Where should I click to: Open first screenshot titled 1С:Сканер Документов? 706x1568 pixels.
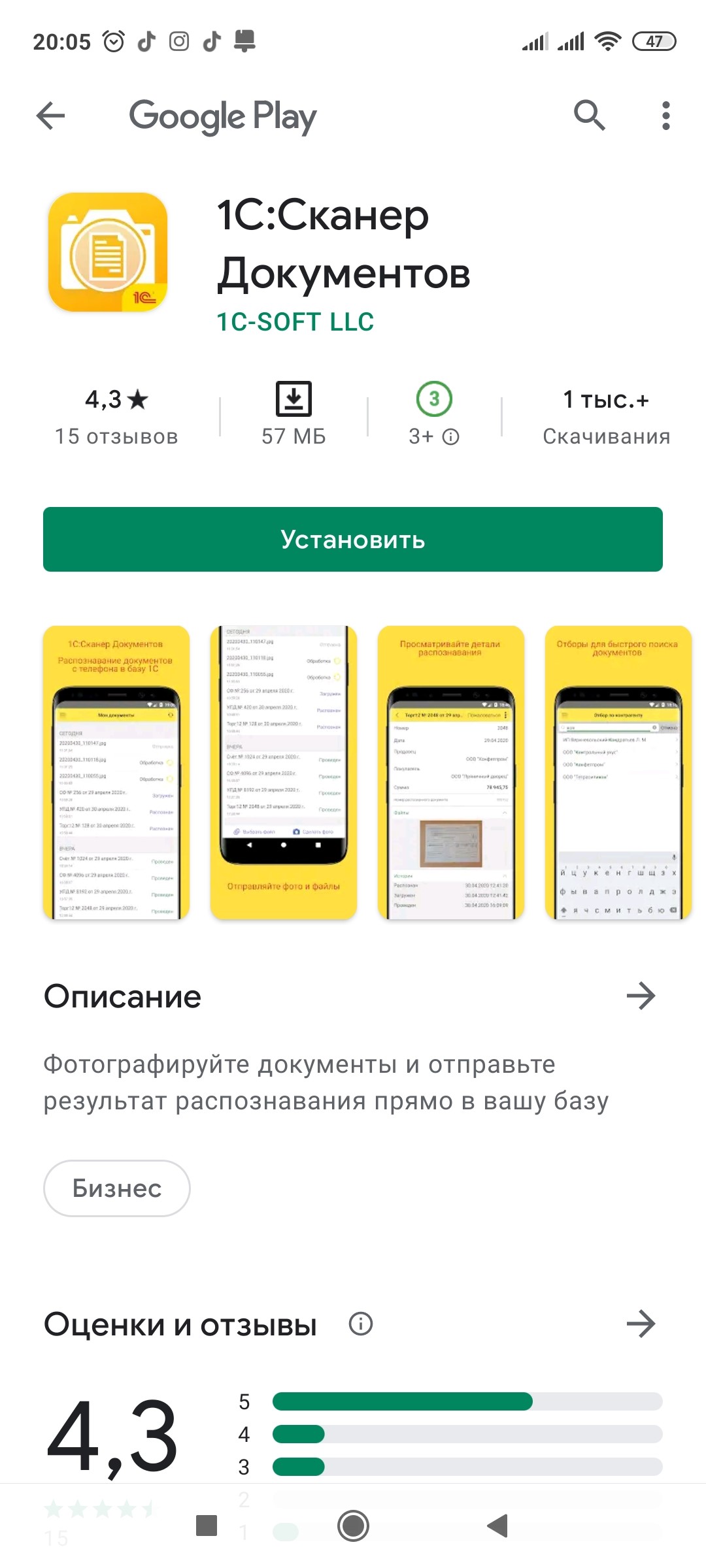click(116, 773)
